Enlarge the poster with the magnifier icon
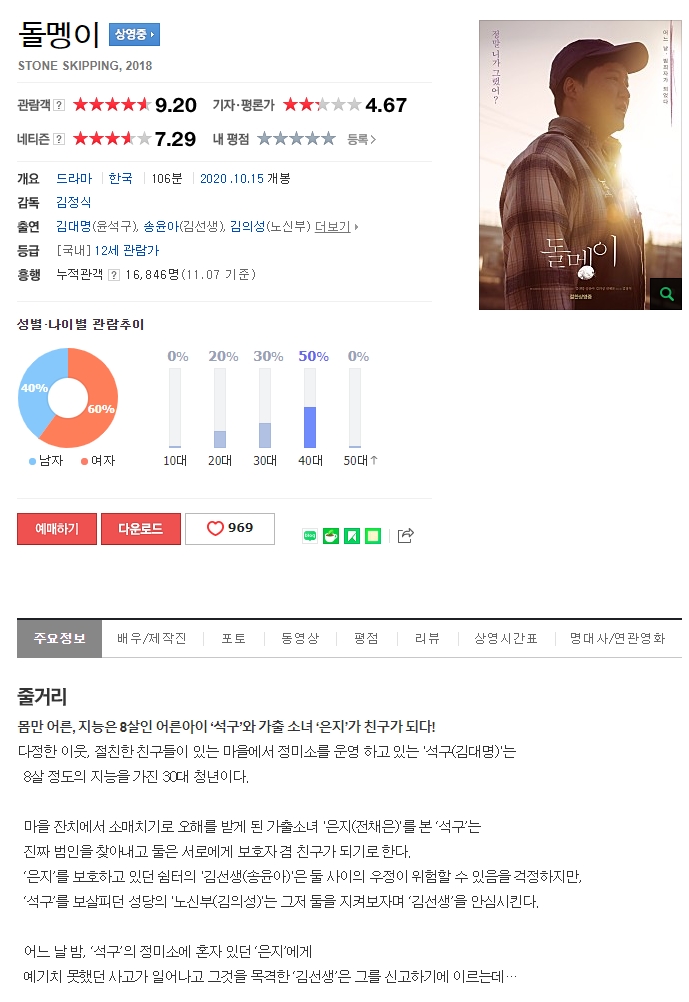This screenshot has height=1002, width=689. tap(665, 293)
